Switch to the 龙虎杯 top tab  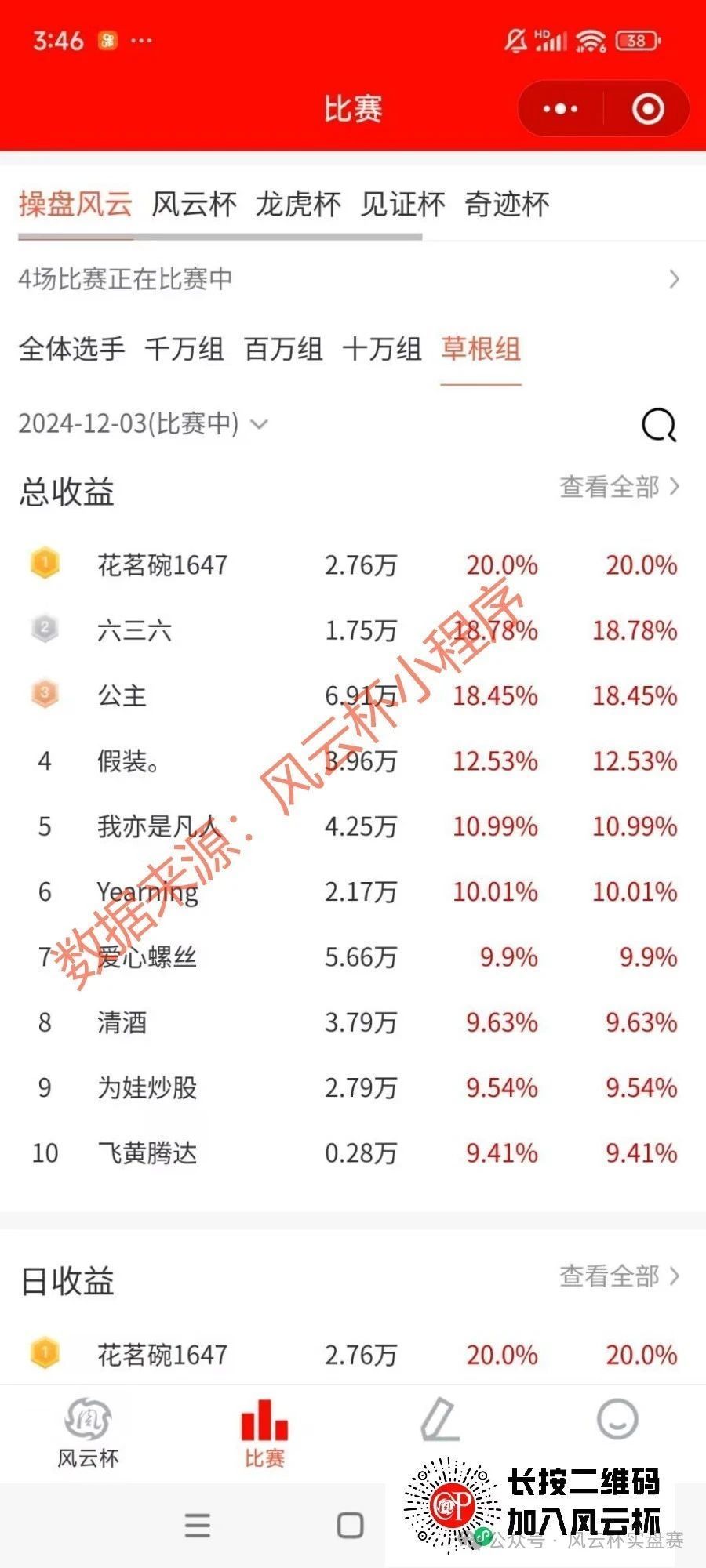(298, 205)
